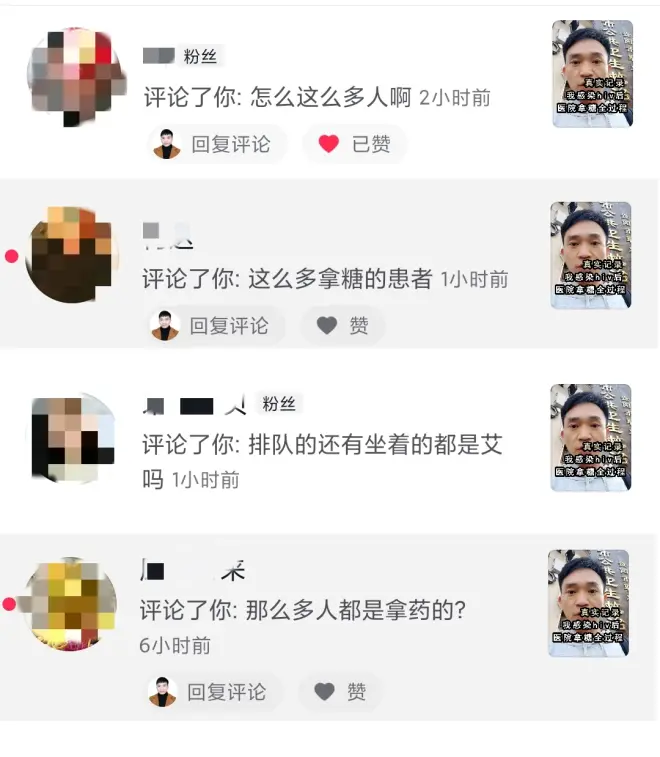Like the comment 那么多人都是拿药的?
Image resolution: width=660 pixels, height=757 pixels.
click(341, 691)
